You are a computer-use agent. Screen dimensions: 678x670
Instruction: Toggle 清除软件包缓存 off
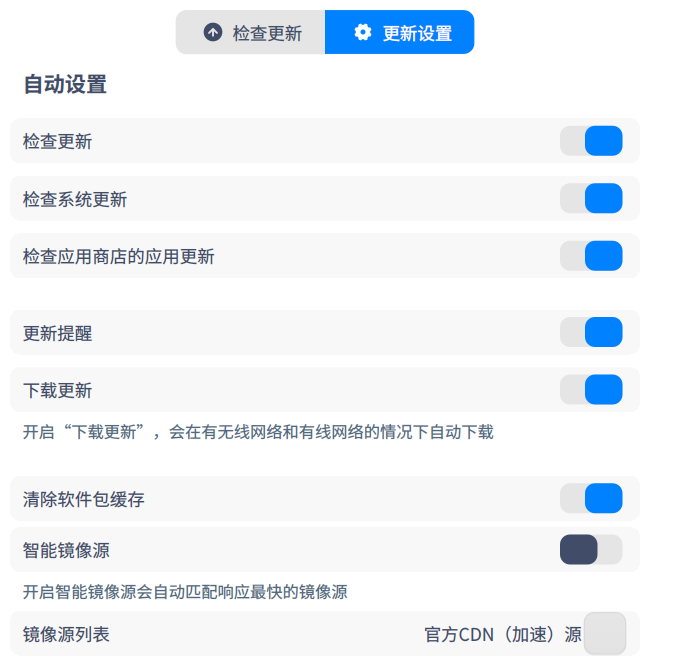(591, 498)
